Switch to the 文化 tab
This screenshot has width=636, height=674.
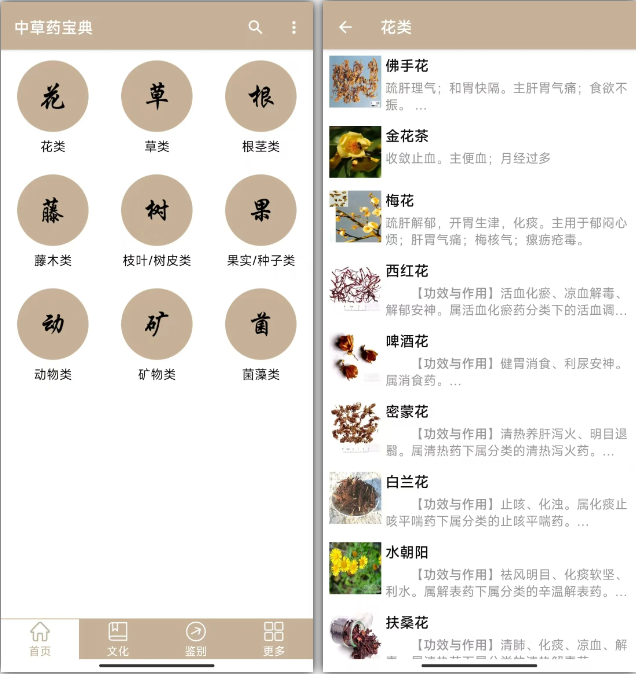click(x=118, y=639)
